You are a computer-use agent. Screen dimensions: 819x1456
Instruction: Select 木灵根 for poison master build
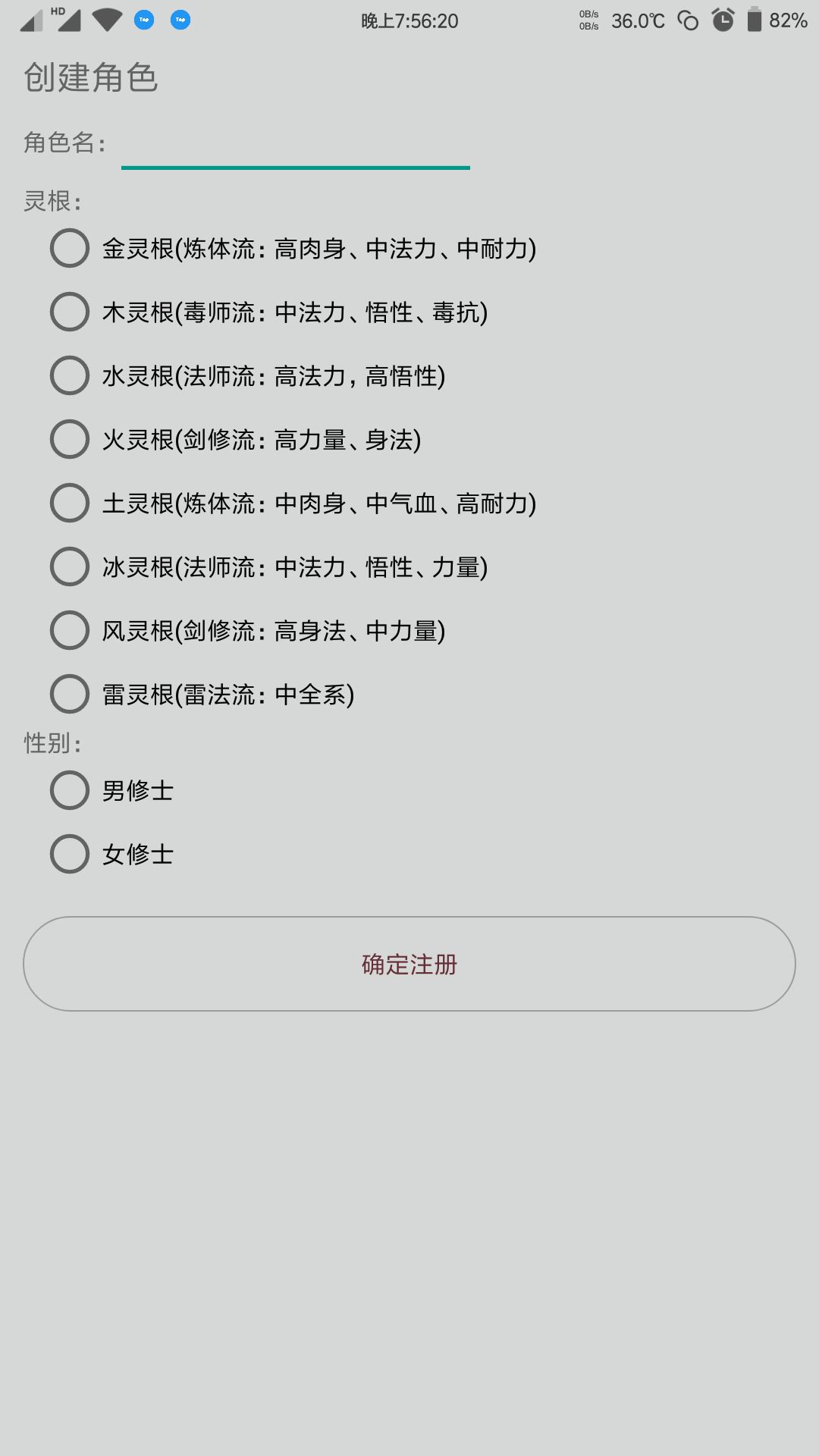pyautogui.click(x=69, y=312)
